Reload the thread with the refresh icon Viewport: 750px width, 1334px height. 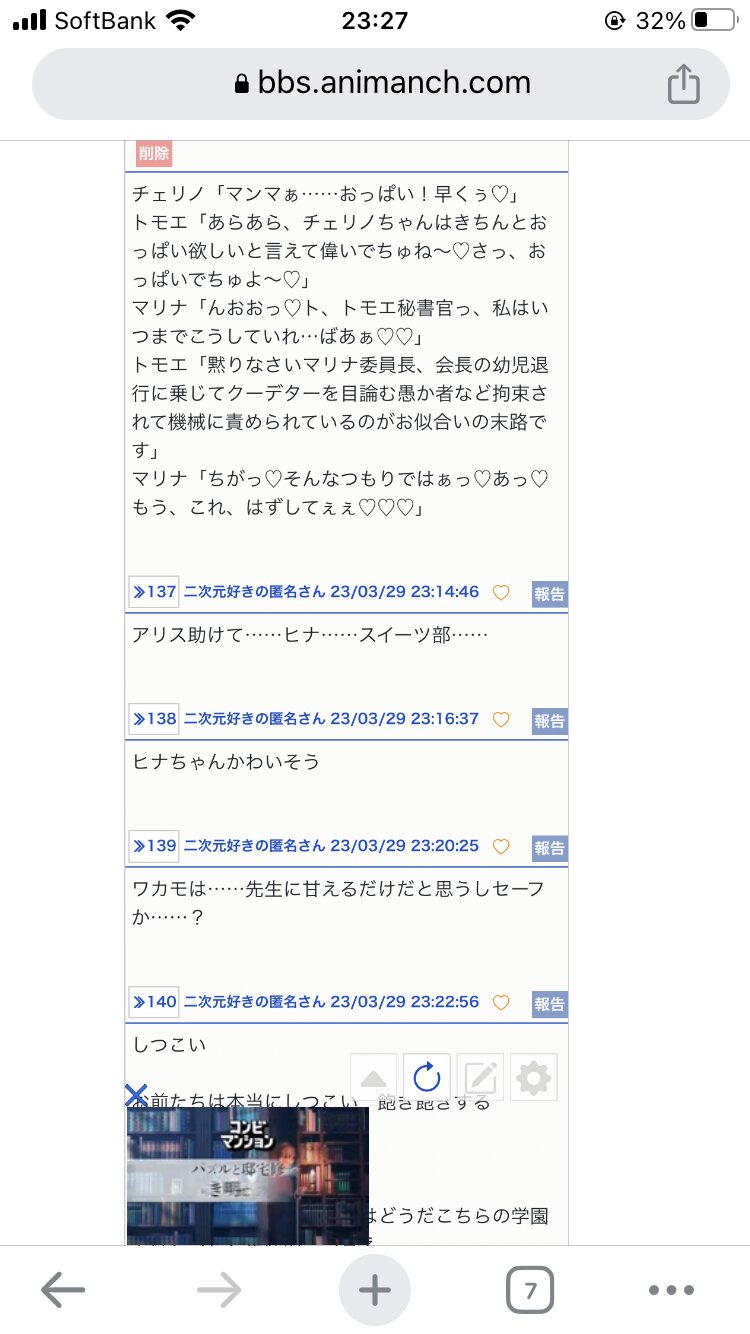point(427,1078)
